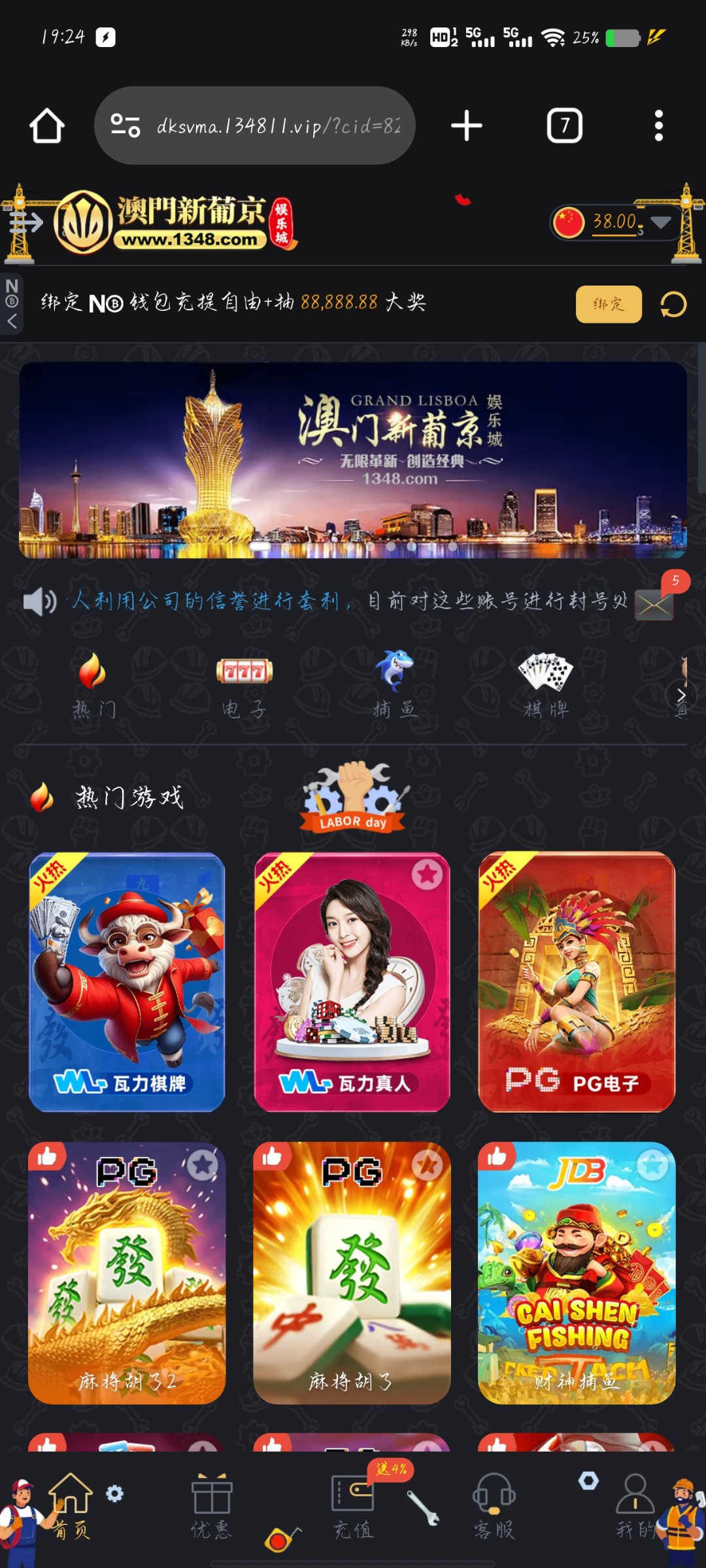Image resolution: width=706 pixels, height=1568 pixels.
Task: Open the PG电子 game card
Action: [577, 982]
